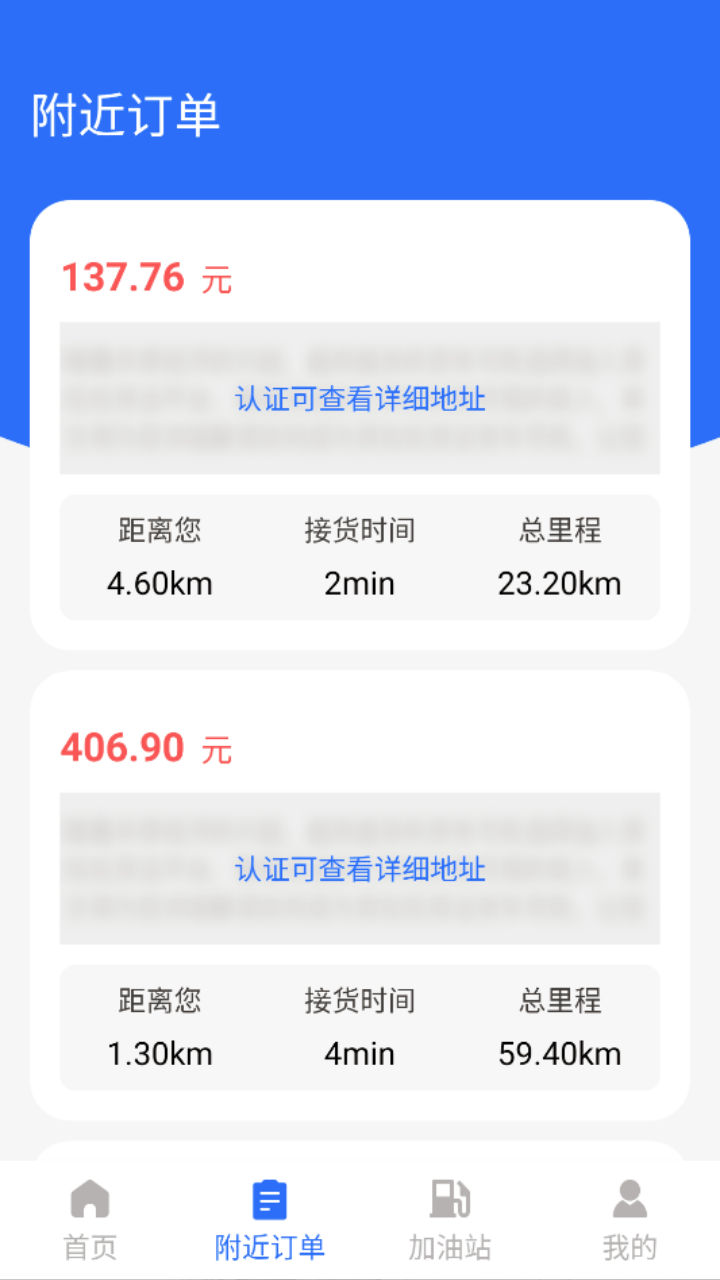720x1280 pixels.
Task: Select the home icon in bottom navigation
Action: click(90, 1195)
